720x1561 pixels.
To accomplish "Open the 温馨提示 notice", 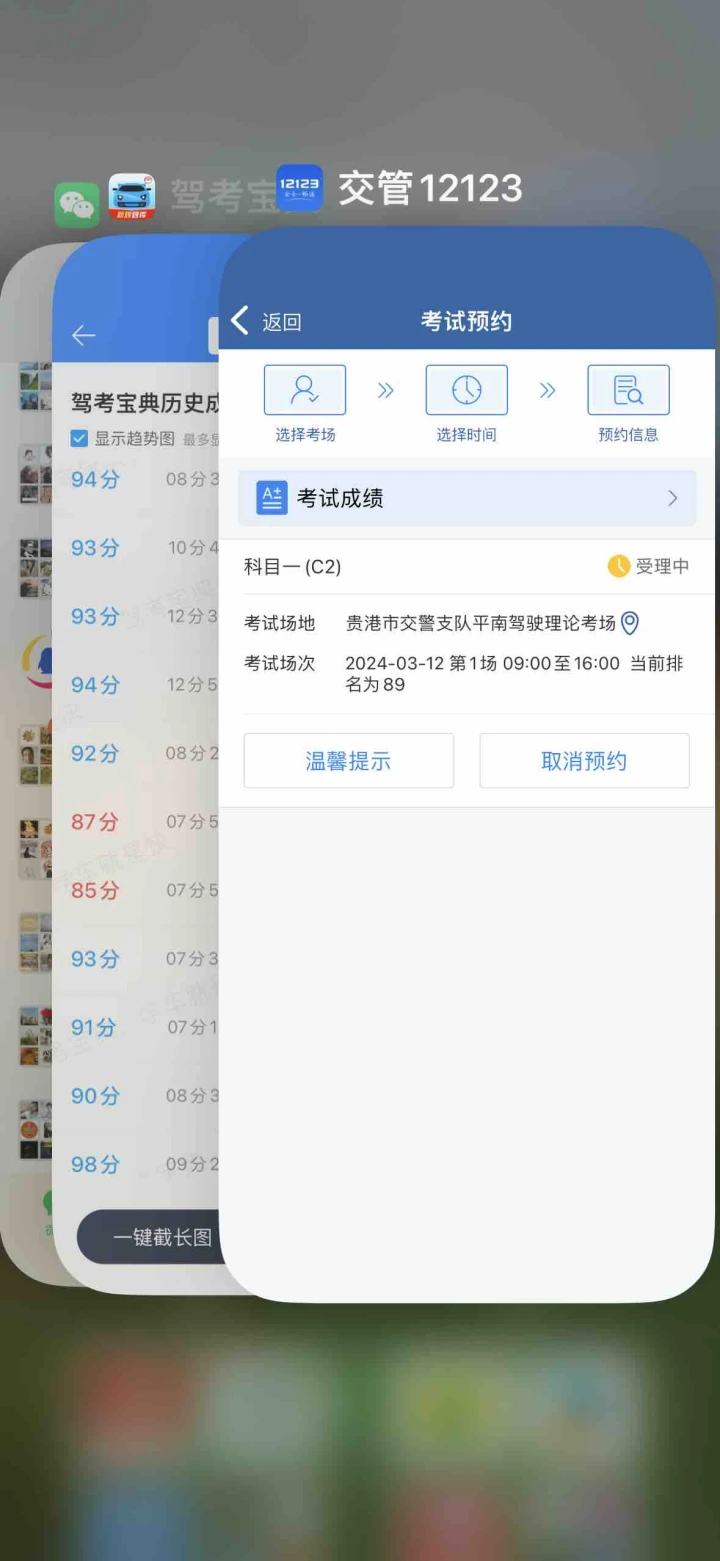I will [348, 761].
